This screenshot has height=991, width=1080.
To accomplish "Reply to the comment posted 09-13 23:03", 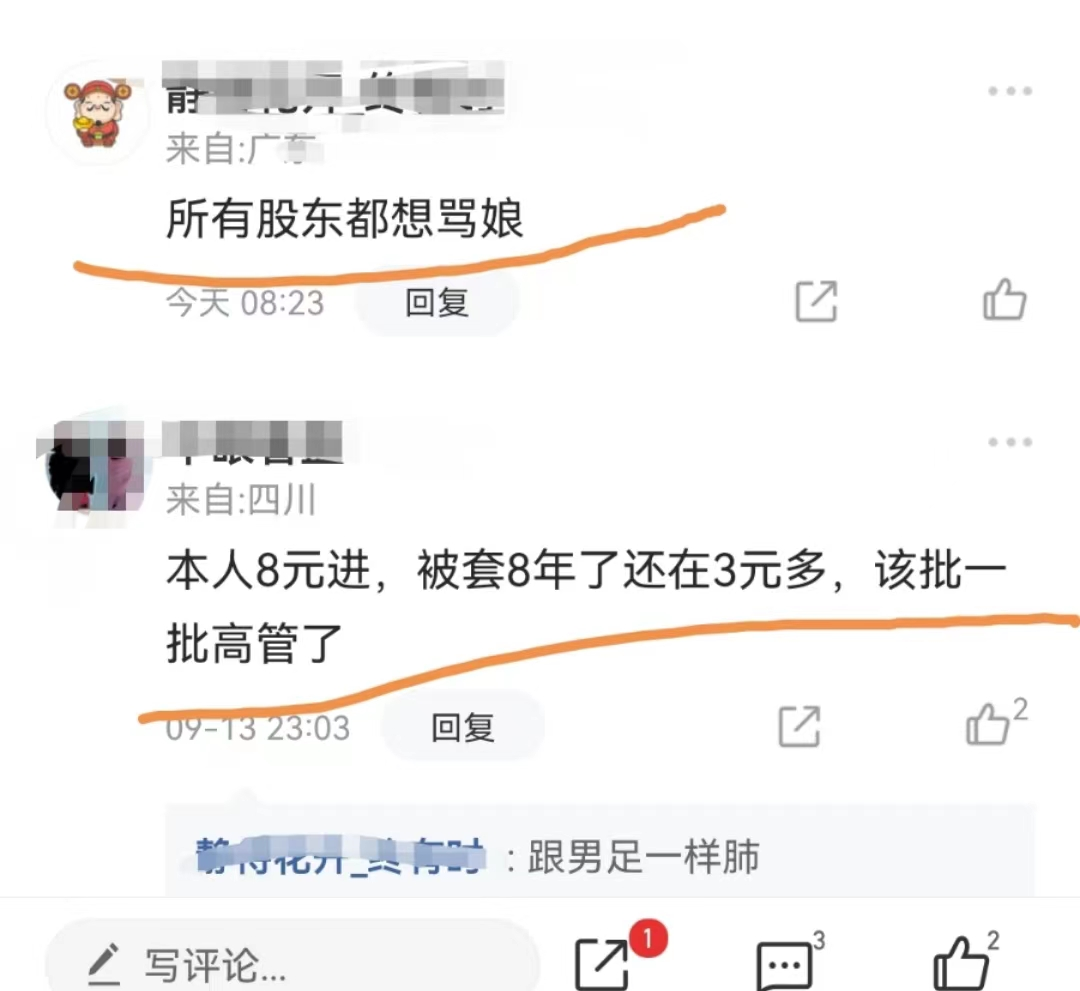I will click(x=463, y=727).
